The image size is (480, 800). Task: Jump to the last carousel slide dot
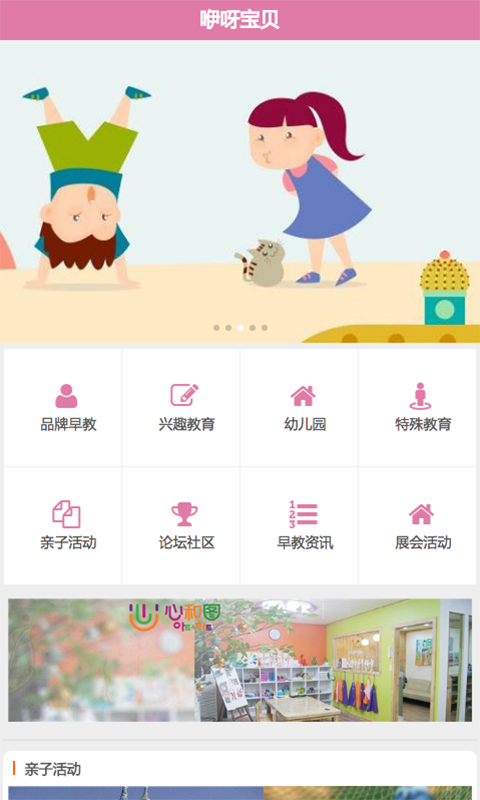(x=264, y=328)
